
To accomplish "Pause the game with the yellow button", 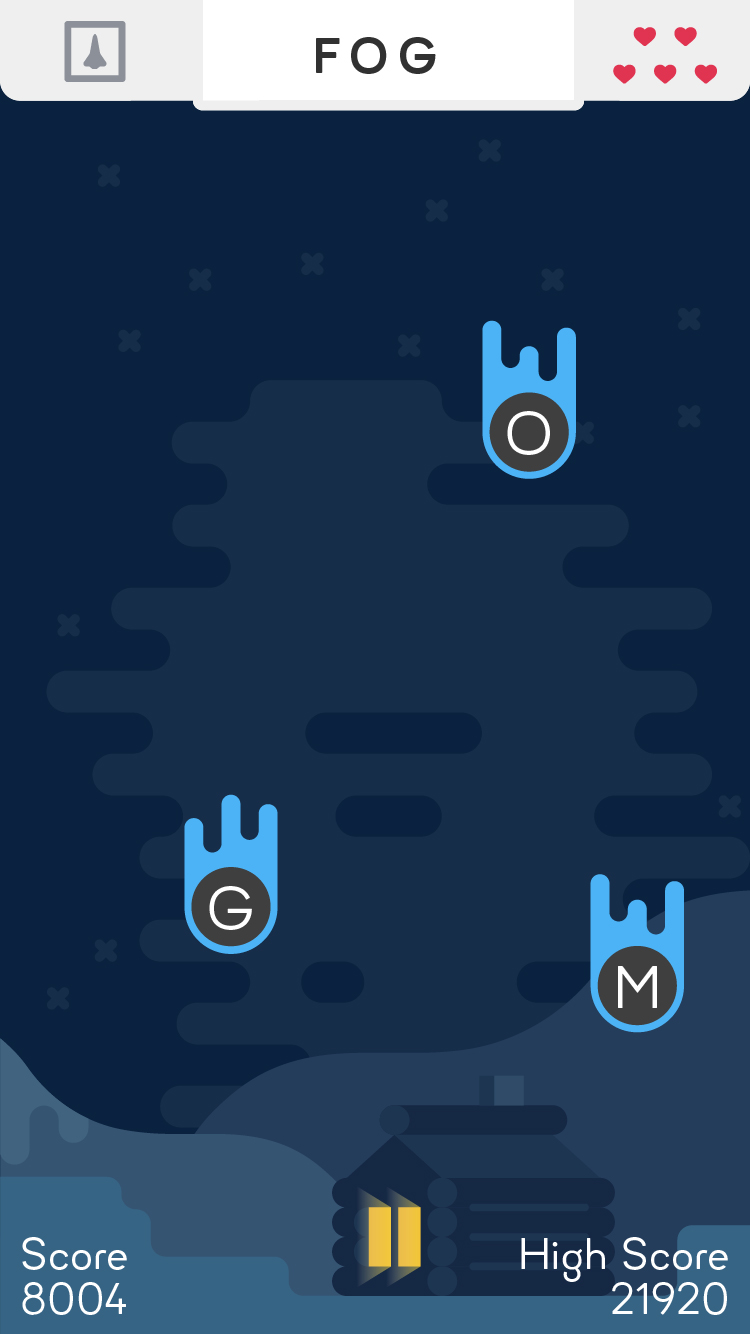I will tap(394, 1236).
